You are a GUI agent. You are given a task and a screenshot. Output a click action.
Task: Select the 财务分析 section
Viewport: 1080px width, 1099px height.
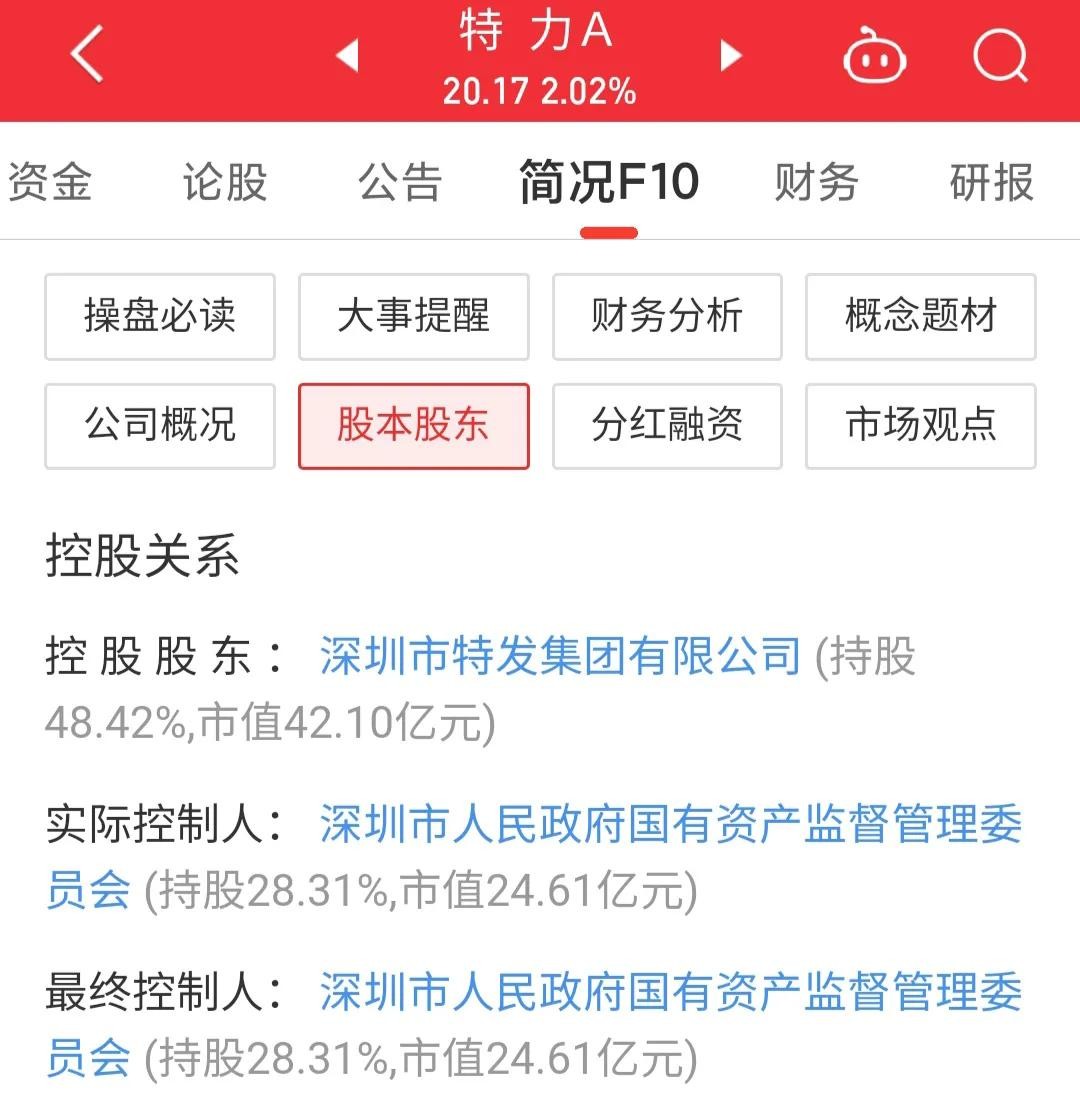click(667, 317)
